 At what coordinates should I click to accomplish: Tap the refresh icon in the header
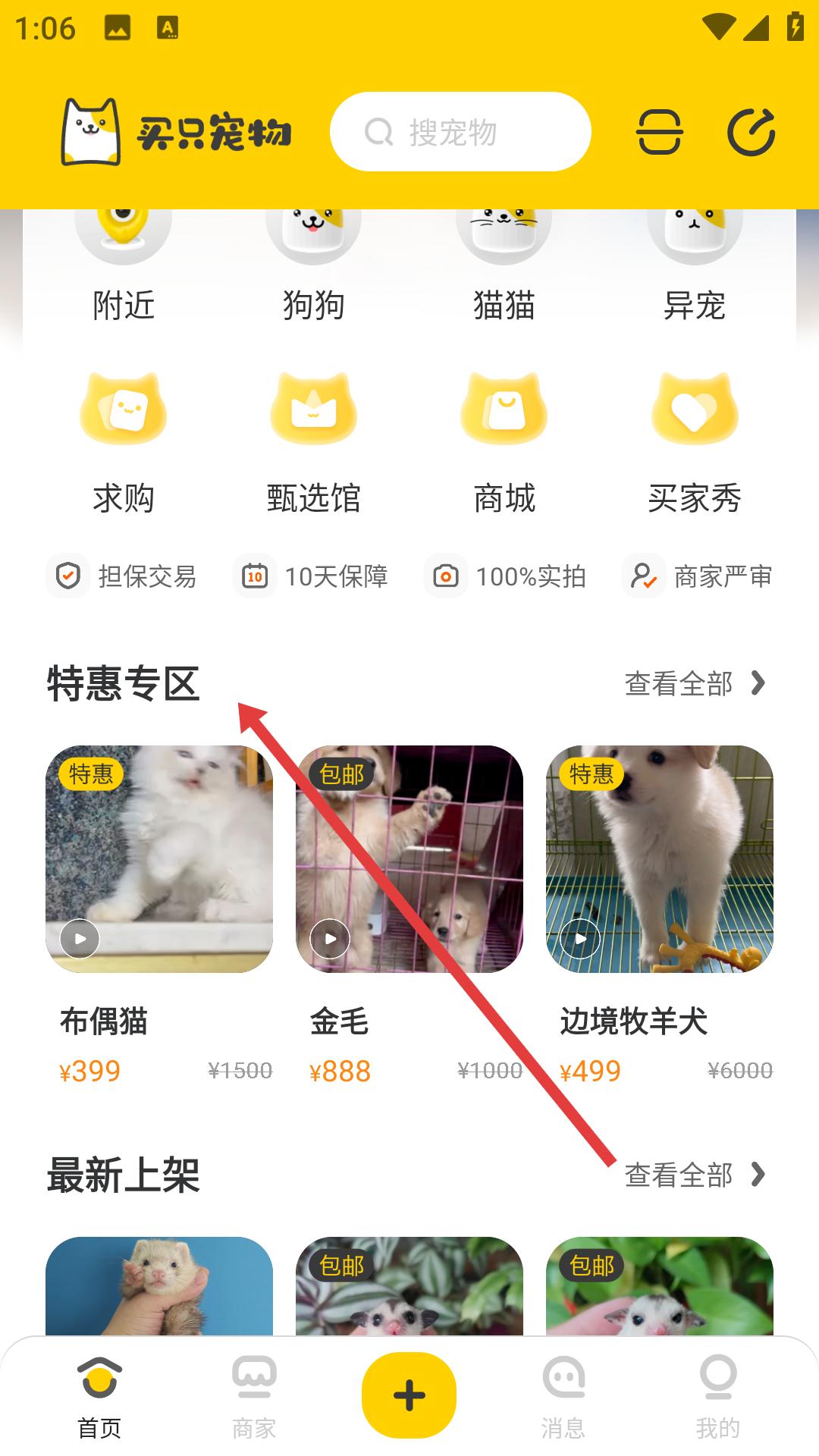tap(751, 132)
